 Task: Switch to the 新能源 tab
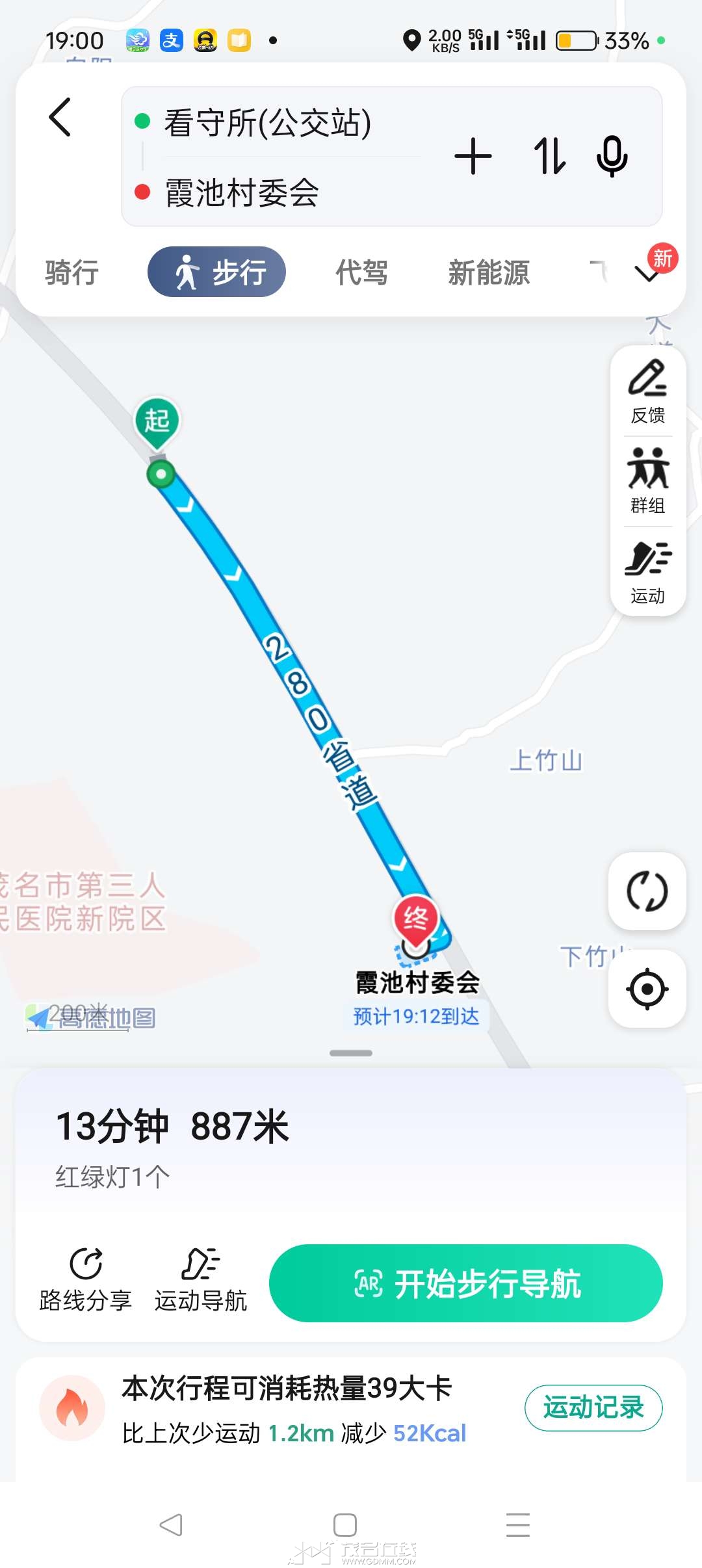pos(489,272)
